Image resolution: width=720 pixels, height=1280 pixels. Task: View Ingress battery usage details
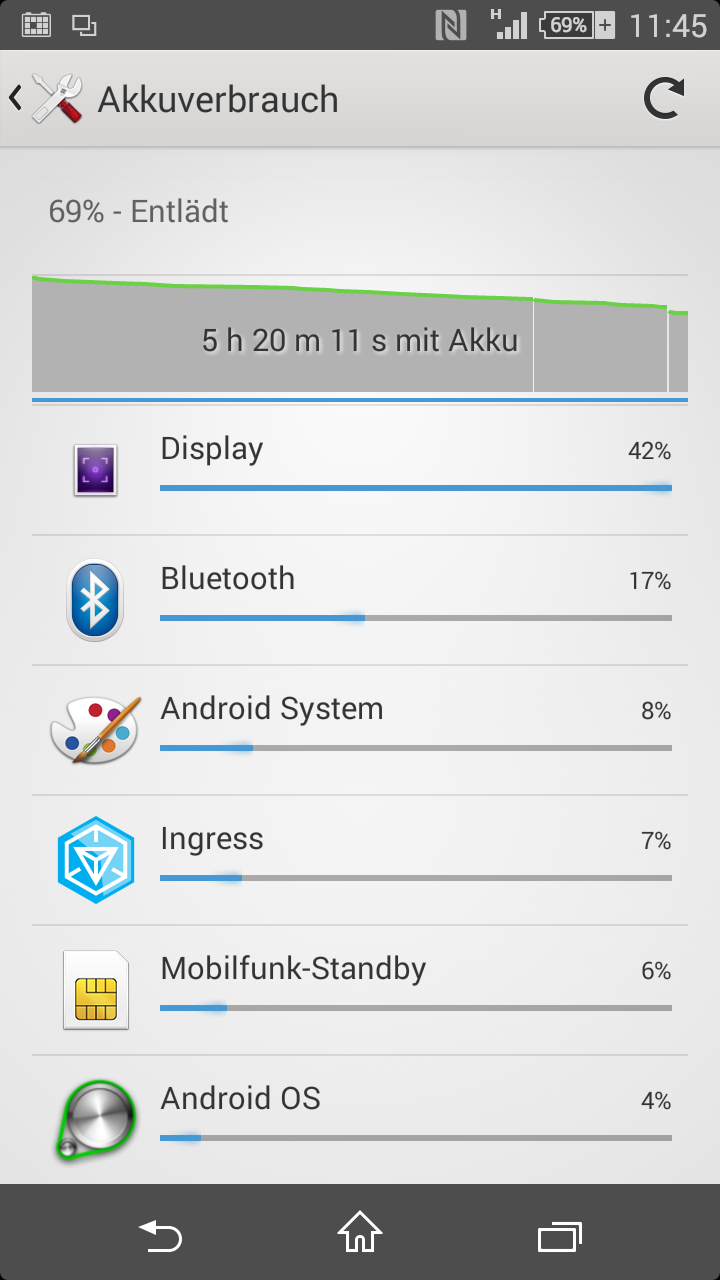360,860
